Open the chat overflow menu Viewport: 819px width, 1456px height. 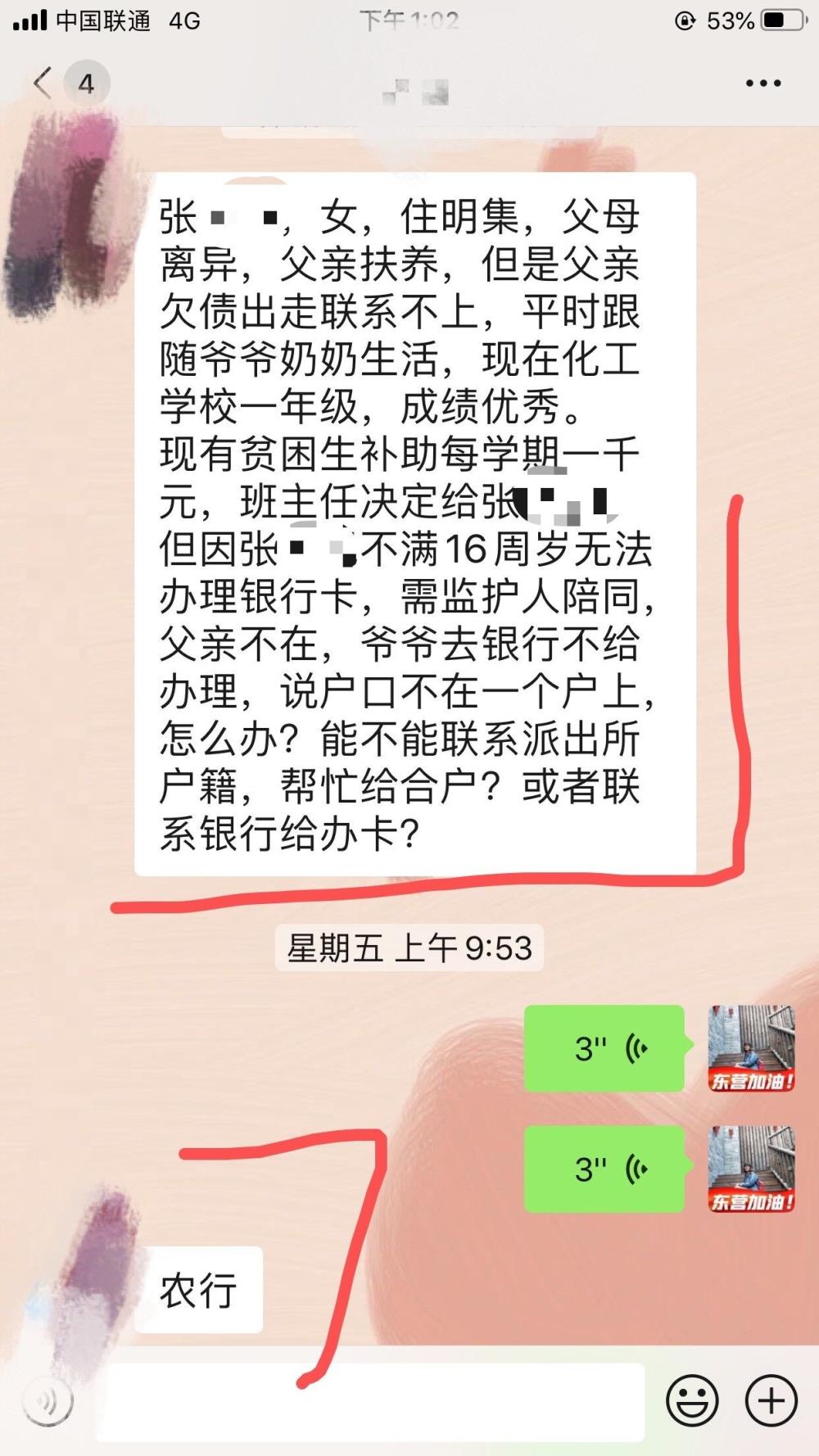point(763,84)
